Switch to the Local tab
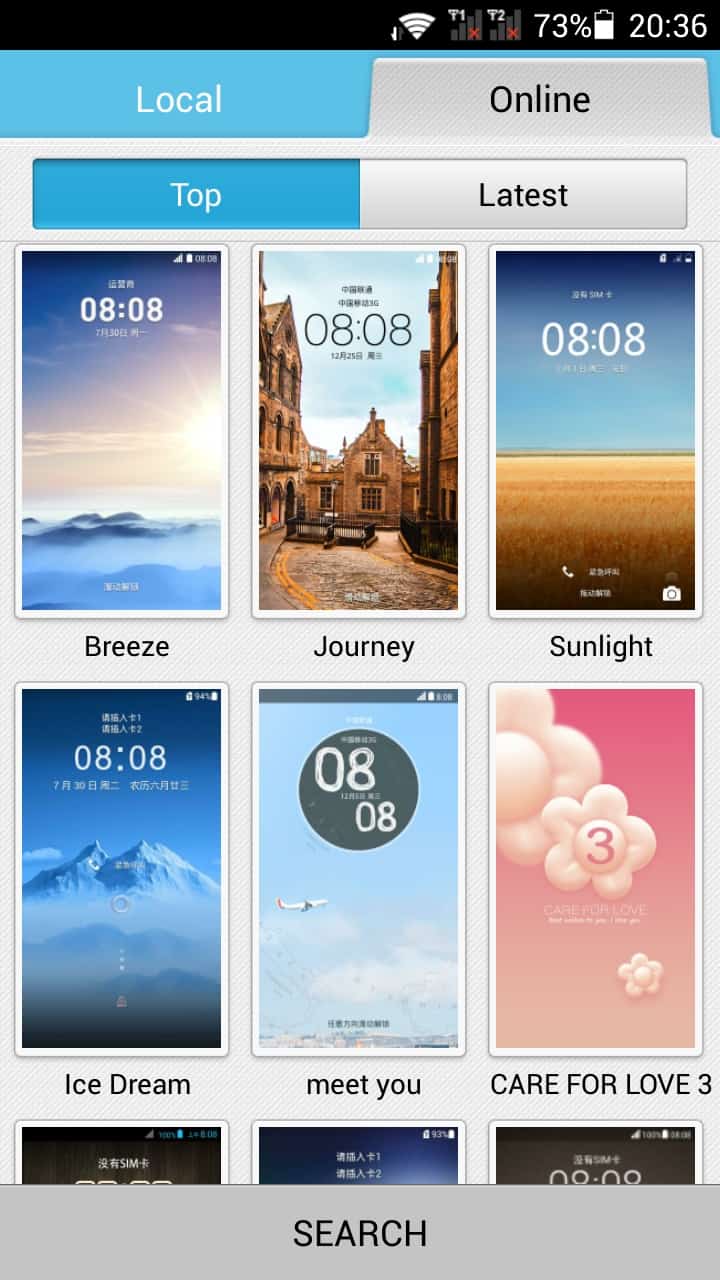The height and width of the screenshot is (1280, 720). [x=180, y=99]
